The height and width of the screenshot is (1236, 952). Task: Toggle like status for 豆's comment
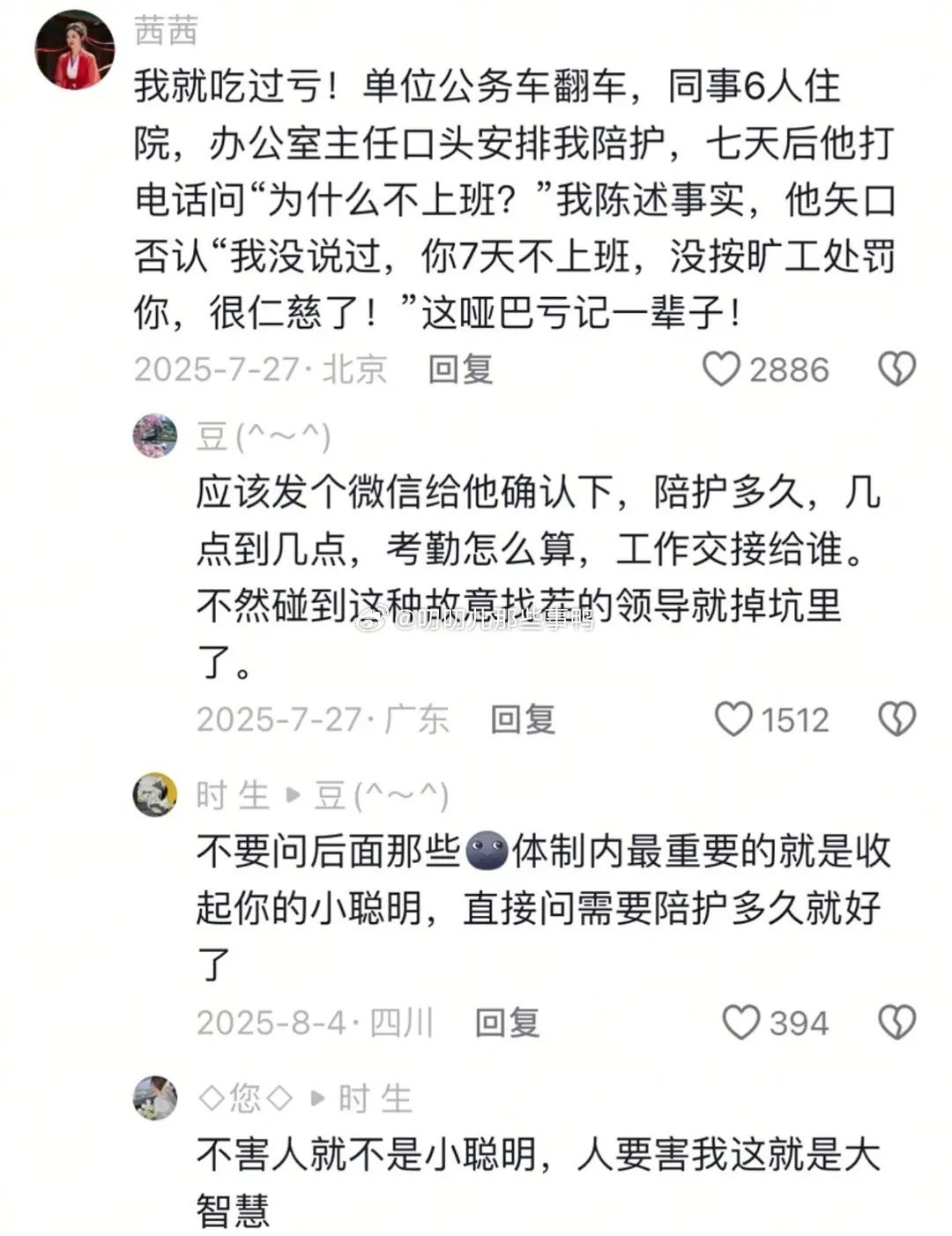[735, 720]
